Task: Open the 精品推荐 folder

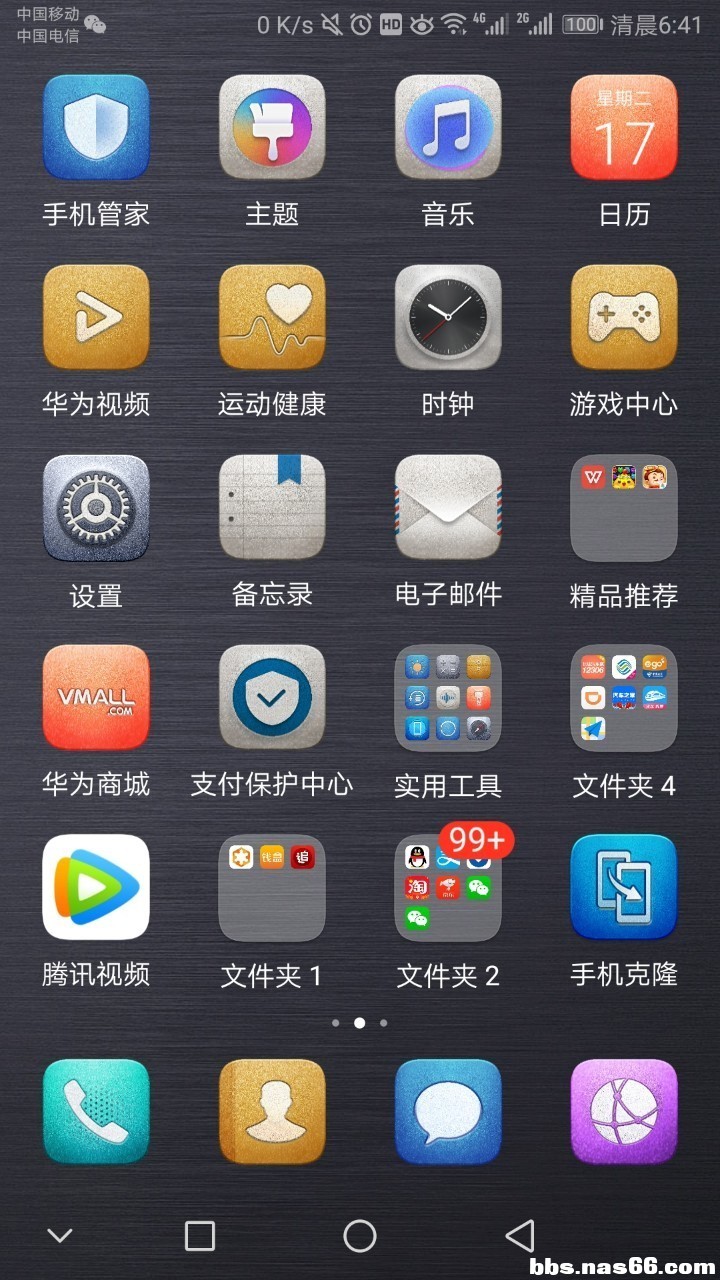Action: point(624,508)
